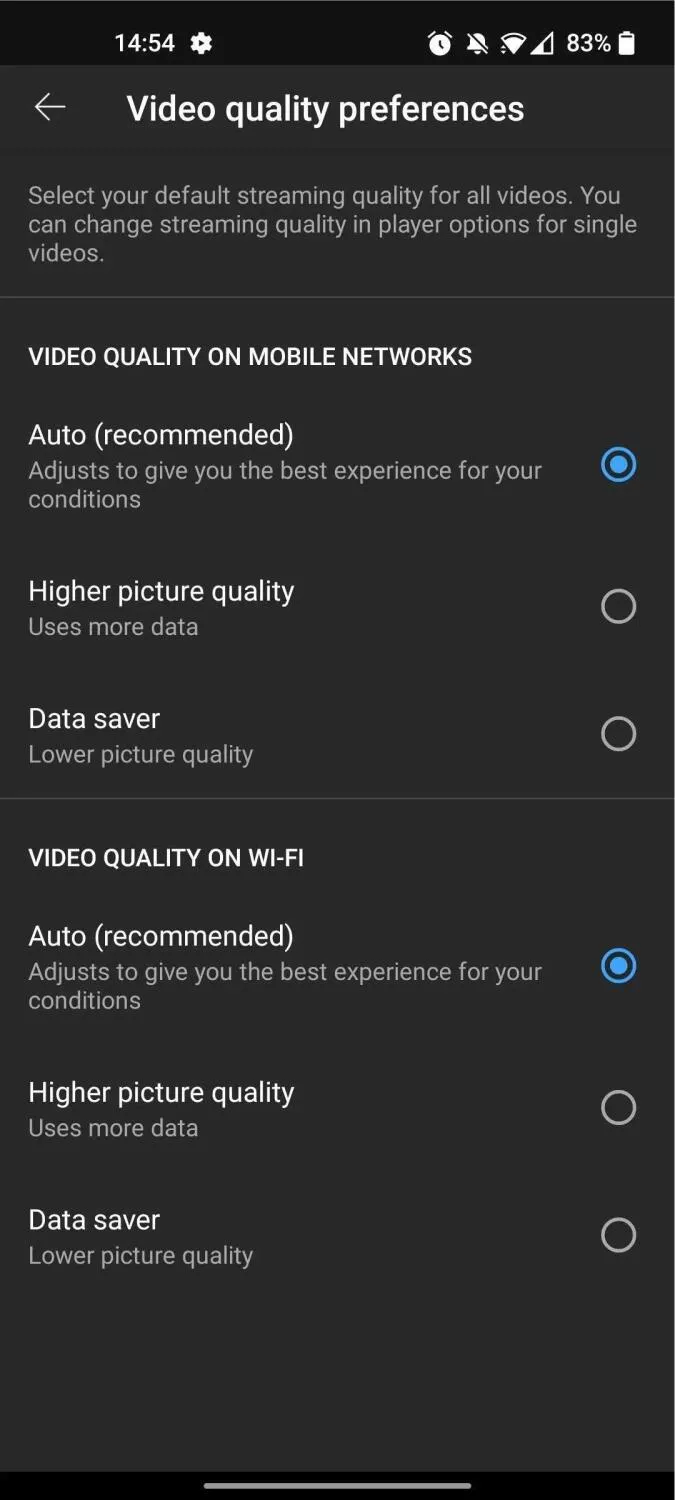Go back from Video quality preferences

click(x=50, y=108)
